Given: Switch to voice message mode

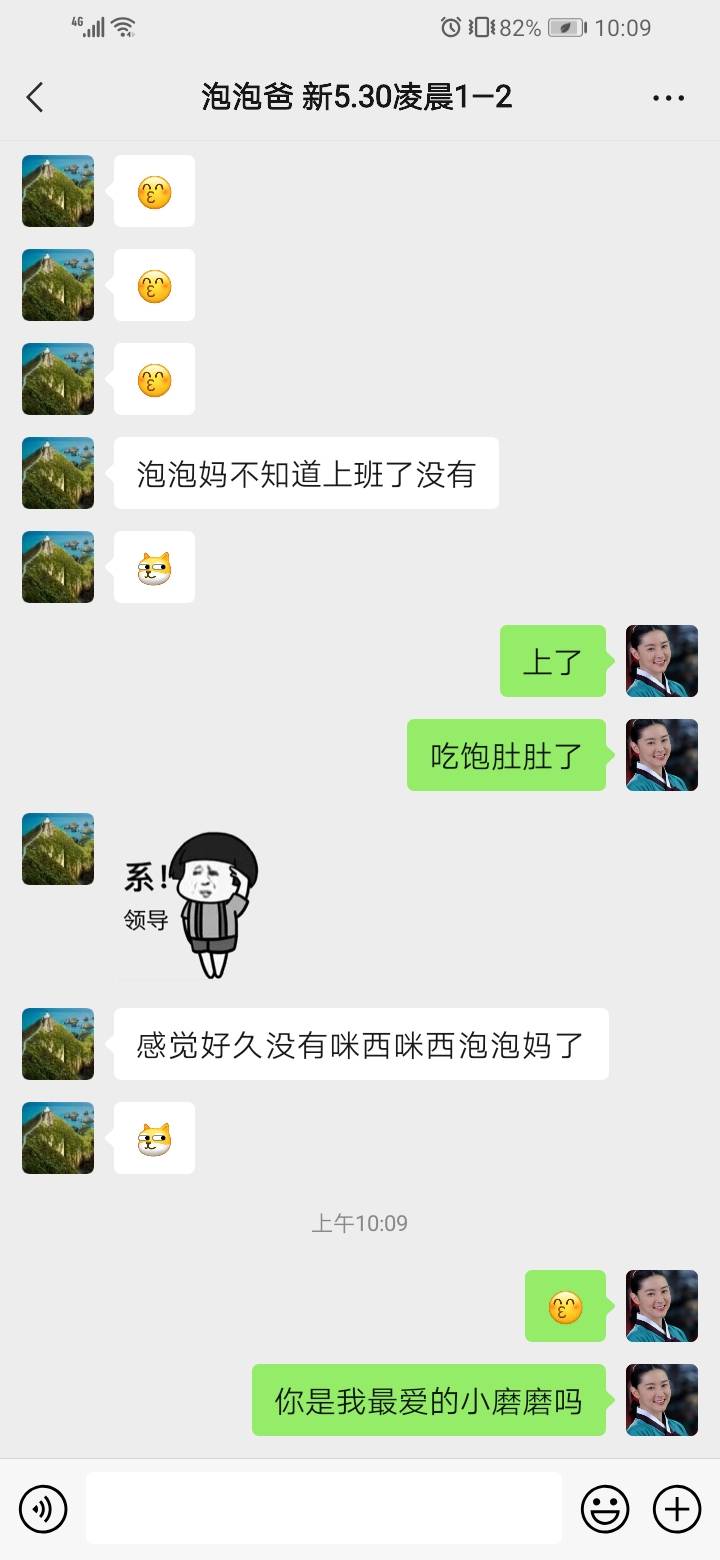Looking at the screenshot, I should (42, 1508).
